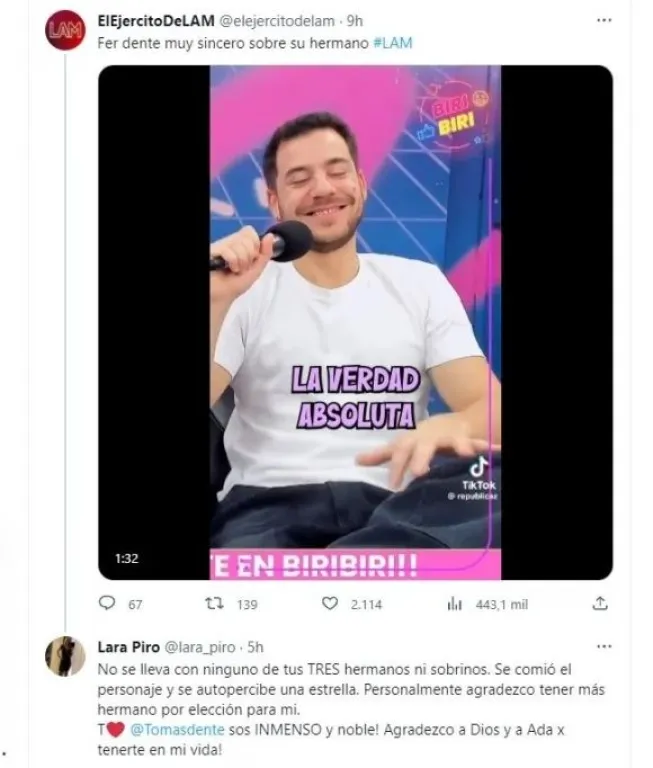Share ElEjercitoDeLAM's tweet
653x768 pixels.
[600, 603]
